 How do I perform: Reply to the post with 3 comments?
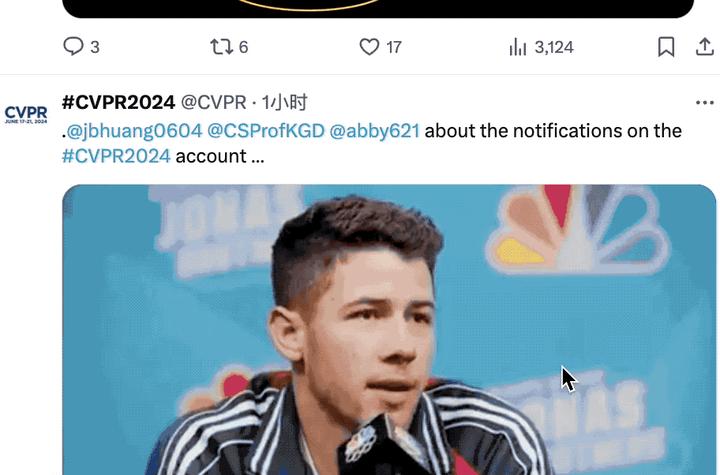click(74, 47)
